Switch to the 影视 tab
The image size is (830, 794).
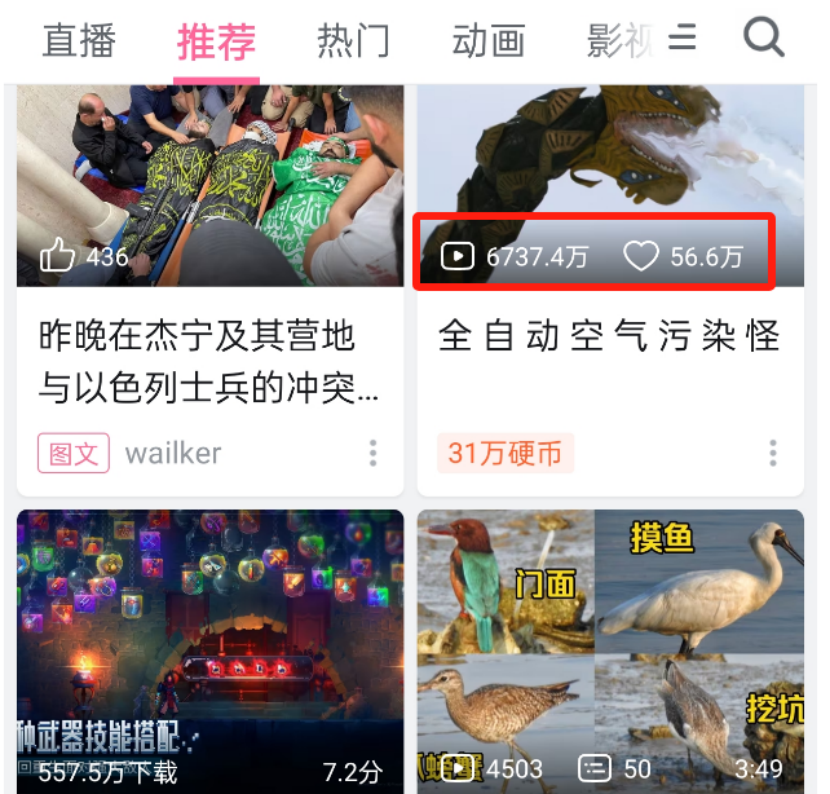(x=618, y=41)
